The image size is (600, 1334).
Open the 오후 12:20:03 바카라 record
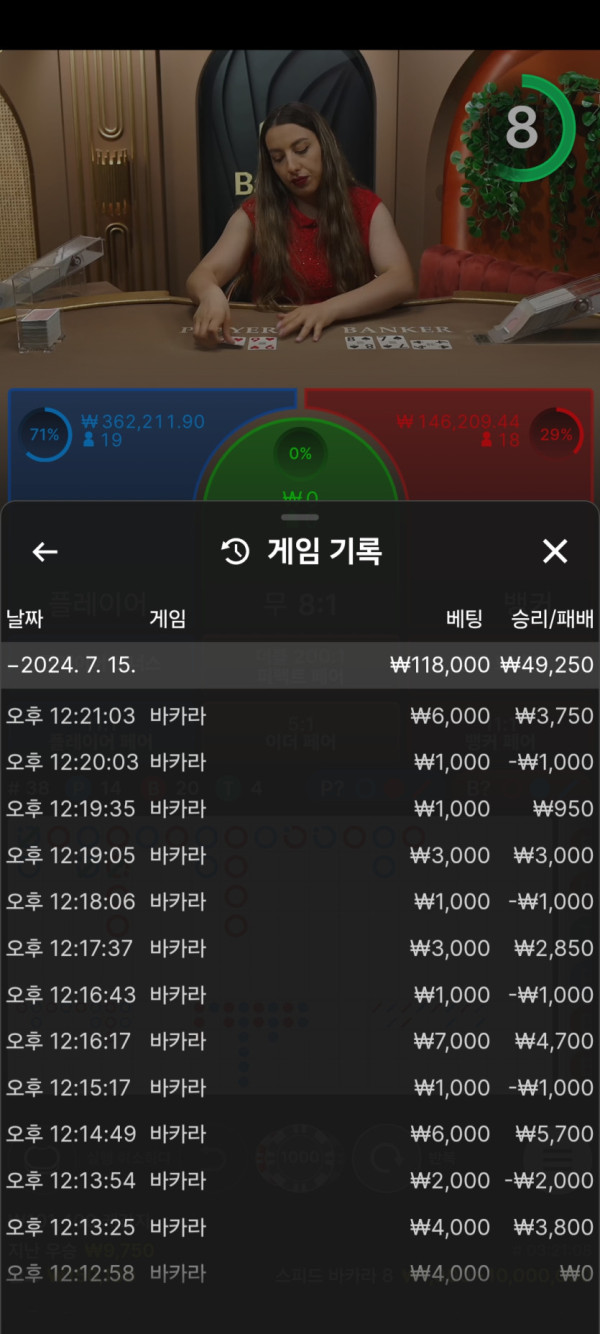[300, 762]
